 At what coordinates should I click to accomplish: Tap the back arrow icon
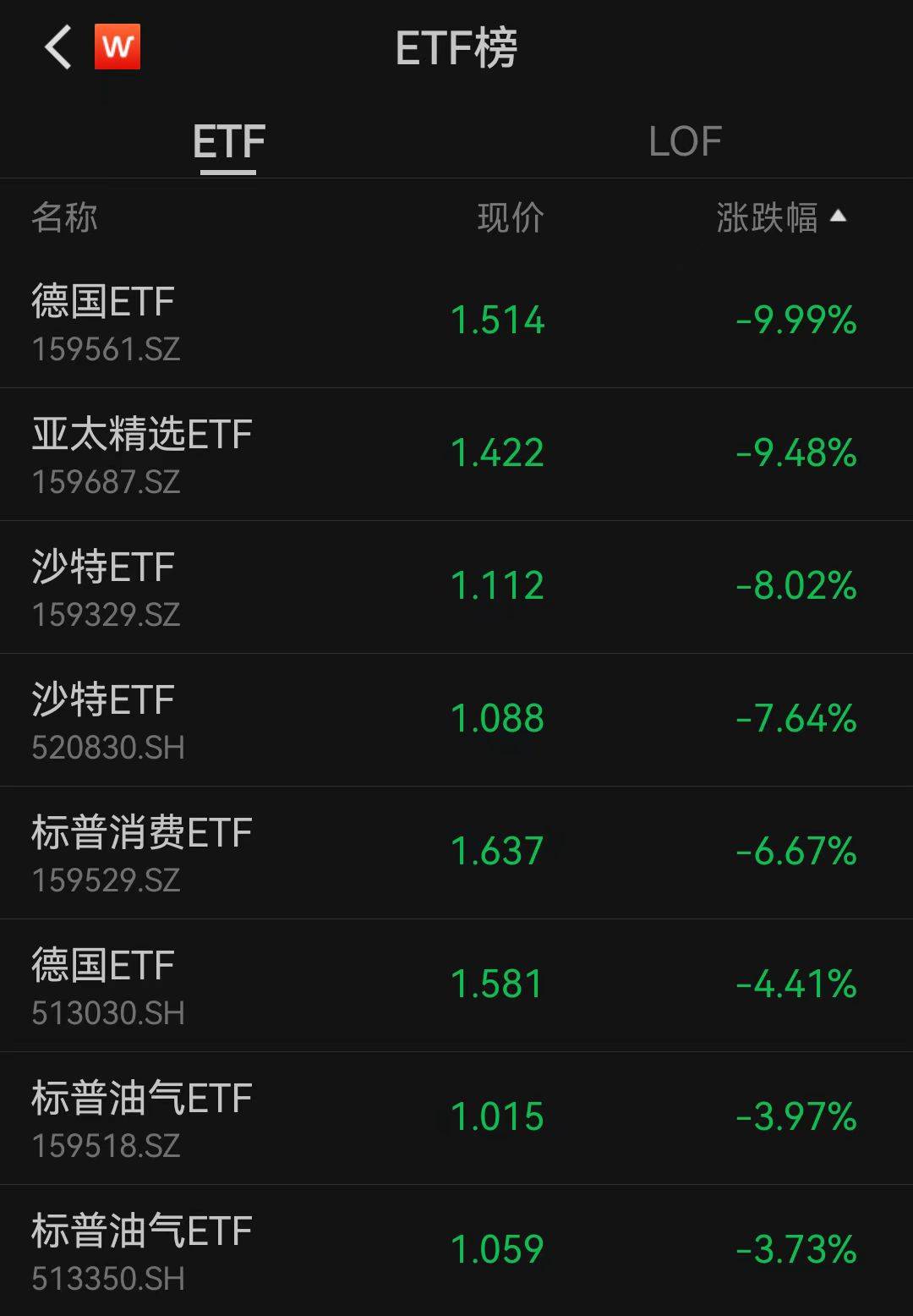coord(57,49)
